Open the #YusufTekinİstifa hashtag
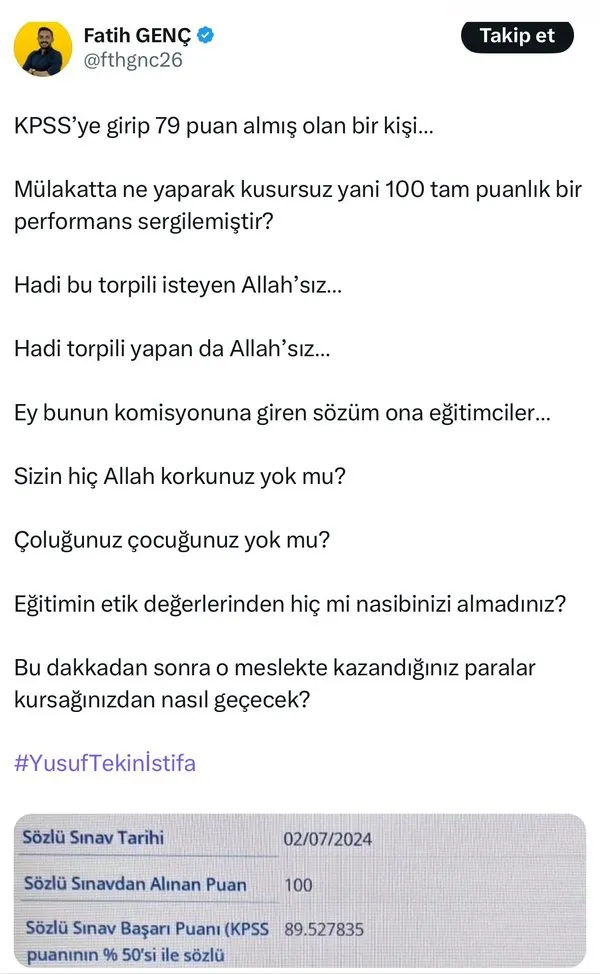 point(105,764)
